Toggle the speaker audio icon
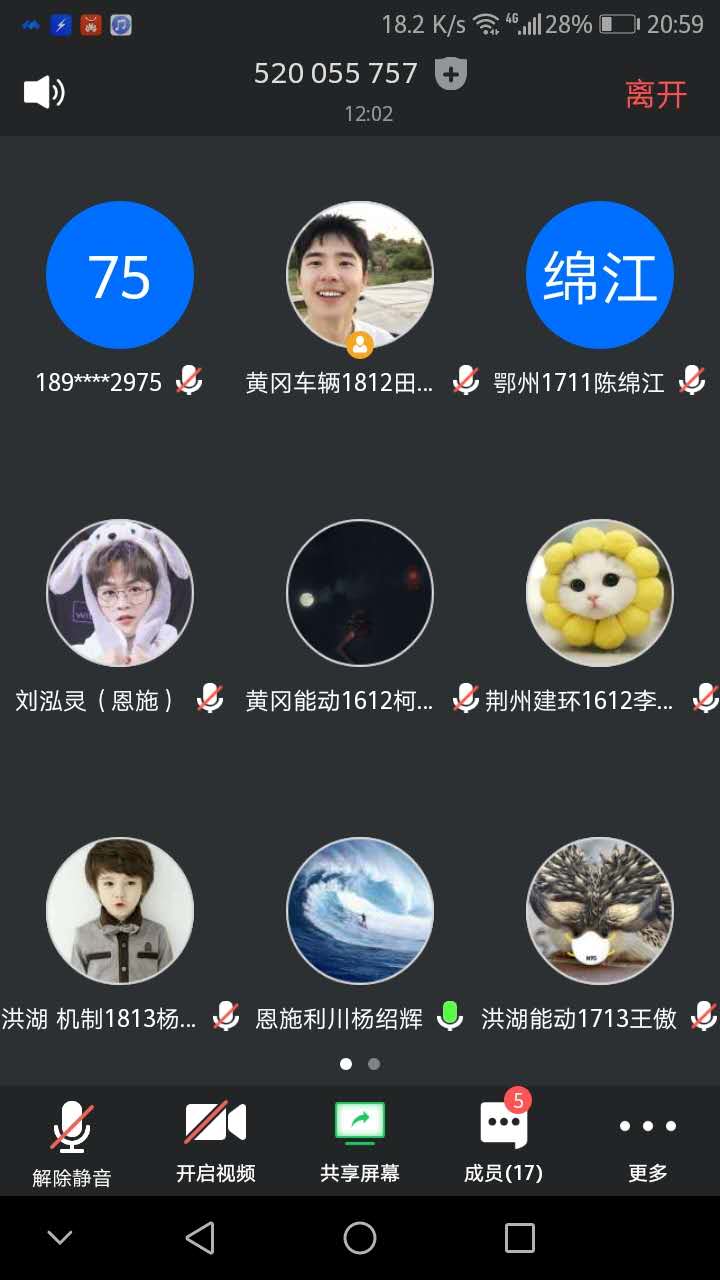Viewport: 720px width, 1280px height. pos(44,93)
